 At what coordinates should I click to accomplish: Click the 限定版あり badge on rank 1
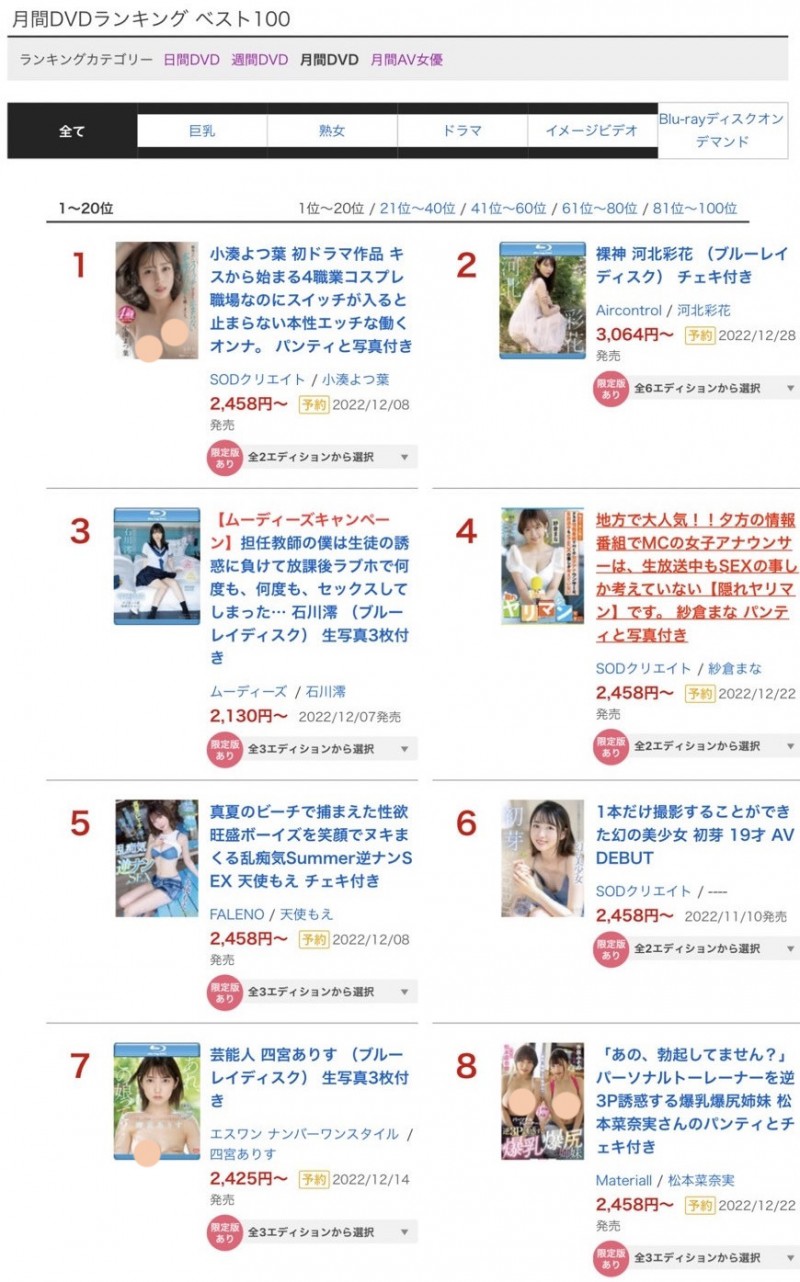pyautogui.click(x=224, y=457)
